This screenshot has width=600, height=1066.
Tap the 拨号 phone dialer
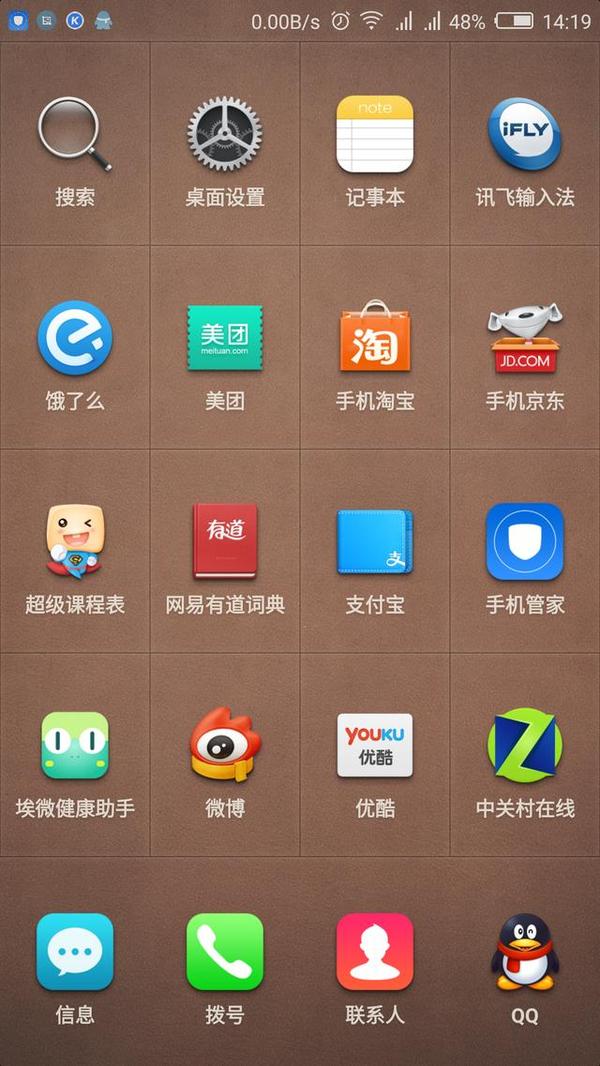click(225, 952)
